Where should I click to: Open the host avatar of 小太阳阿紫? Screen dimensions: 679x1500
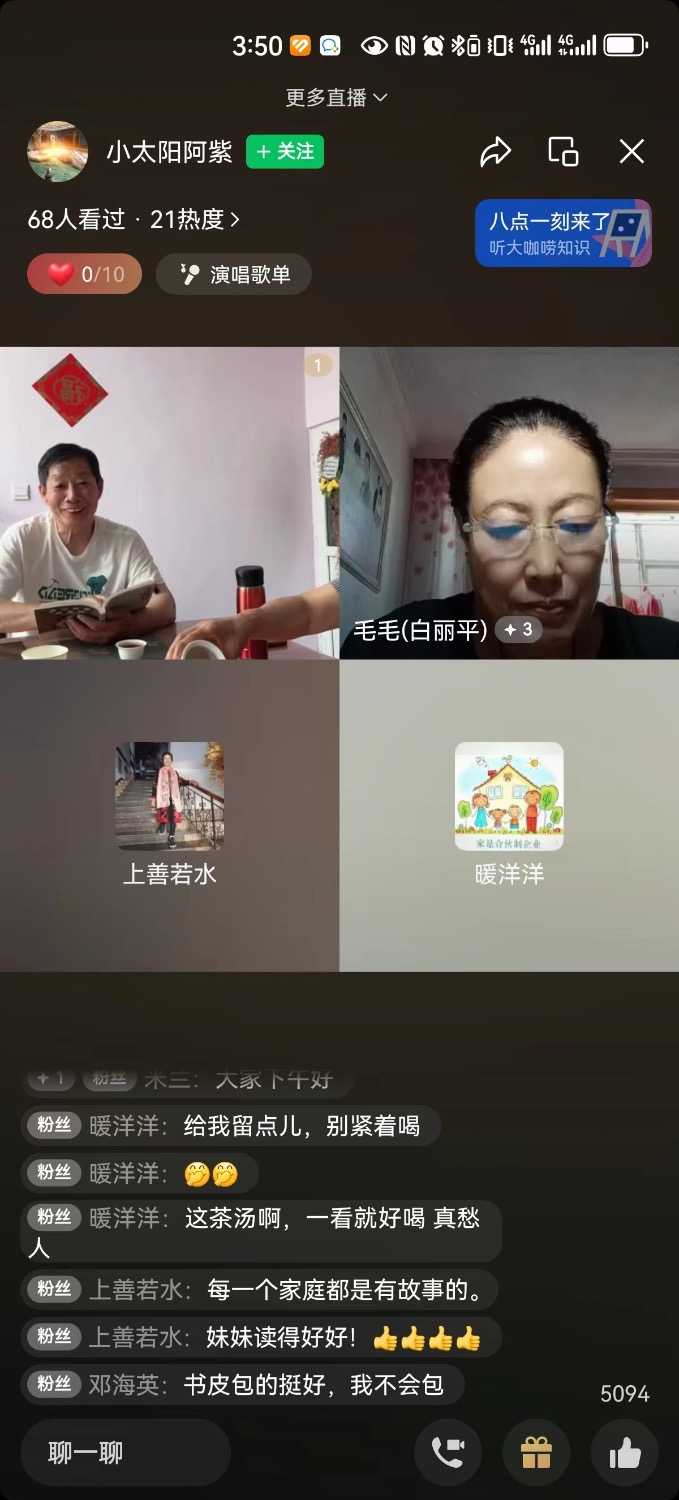pyautogui.click(x=57, y=152)
